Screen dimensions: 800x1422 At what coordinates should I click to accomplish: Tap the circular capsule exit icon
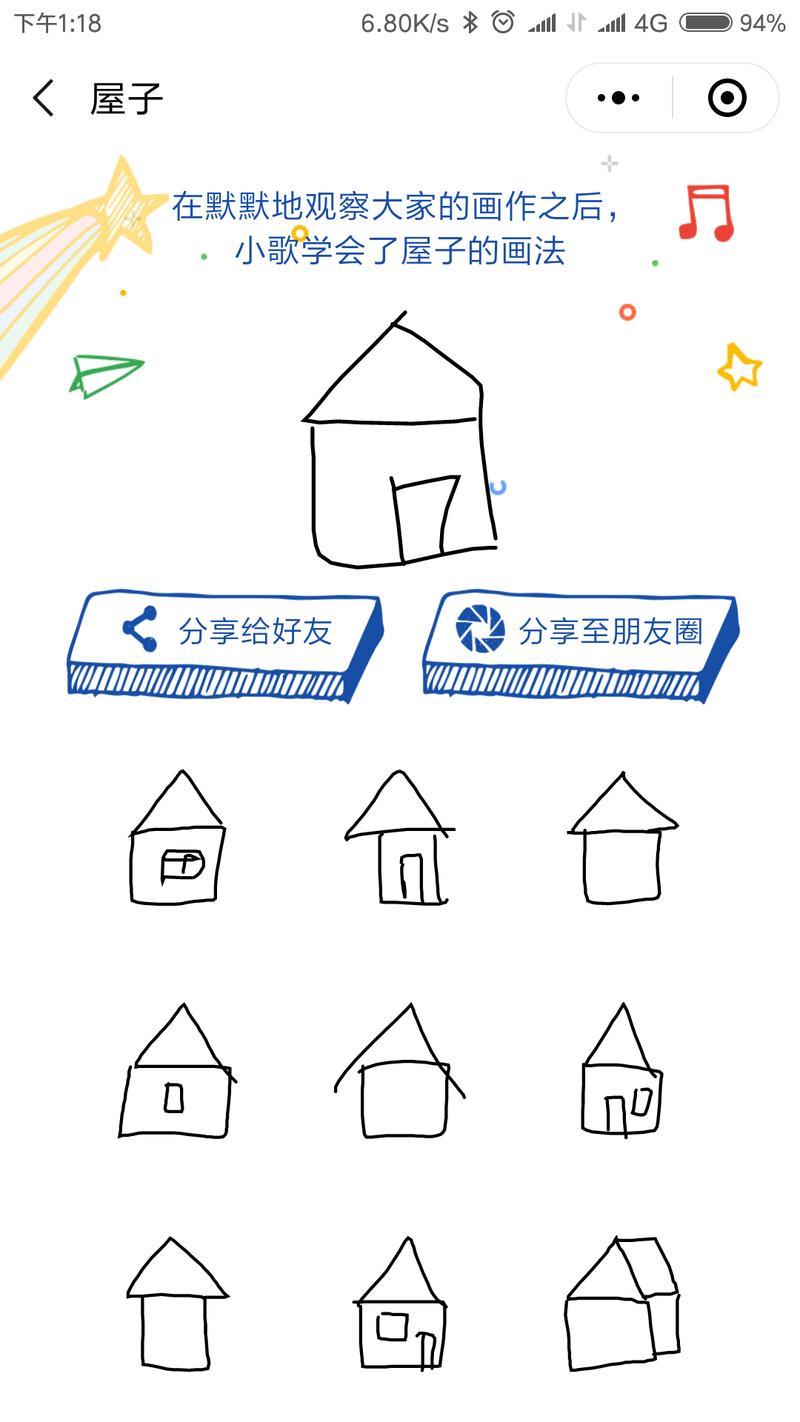click(x=729, y=97)
